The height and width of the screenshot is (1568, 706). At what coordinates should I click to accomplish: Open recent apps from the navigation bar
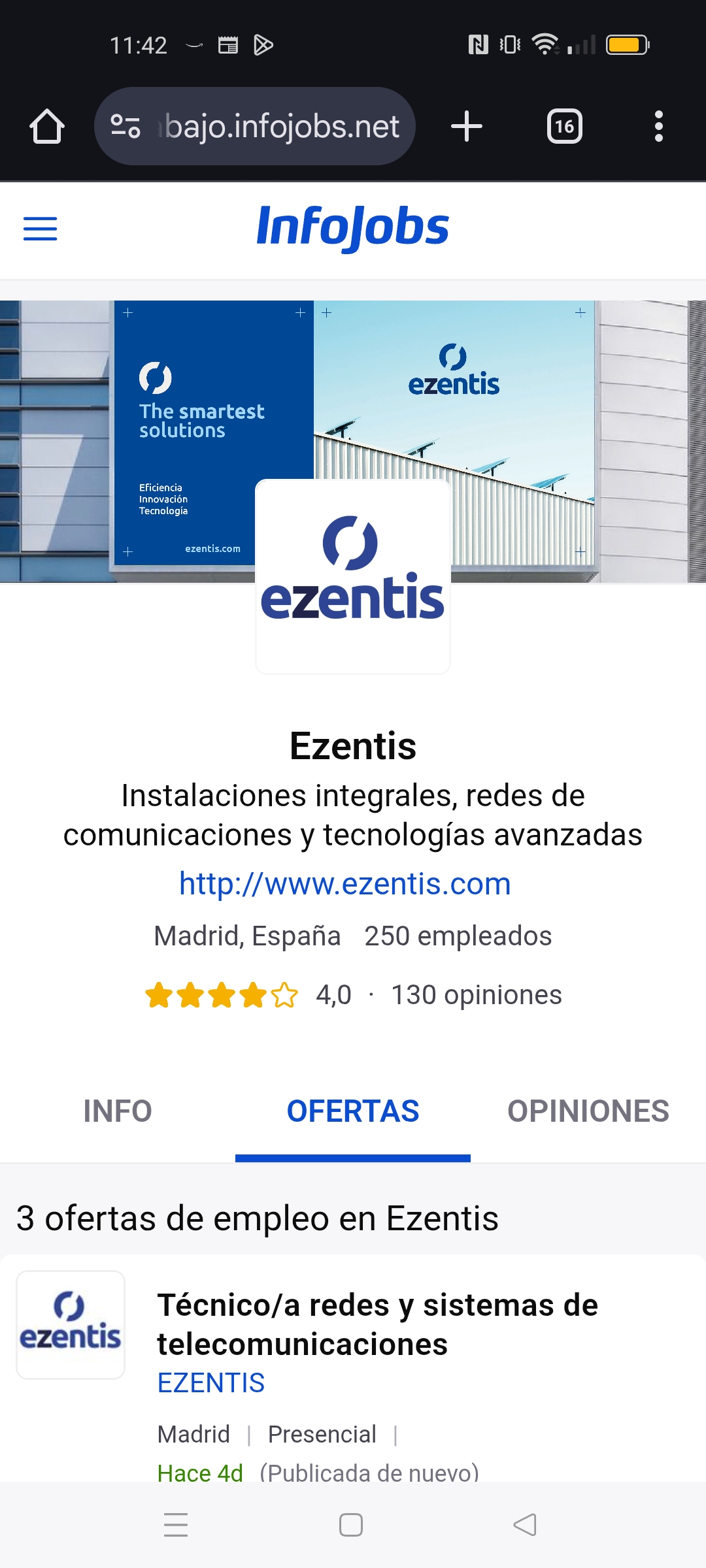tap(176, 1525)
